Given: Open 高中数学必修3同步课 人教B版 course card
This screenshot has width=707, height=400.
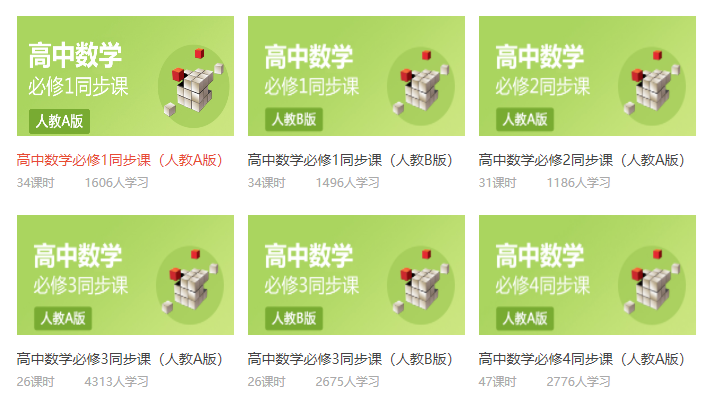Looking at the screenshot, I should pos(356,275).
